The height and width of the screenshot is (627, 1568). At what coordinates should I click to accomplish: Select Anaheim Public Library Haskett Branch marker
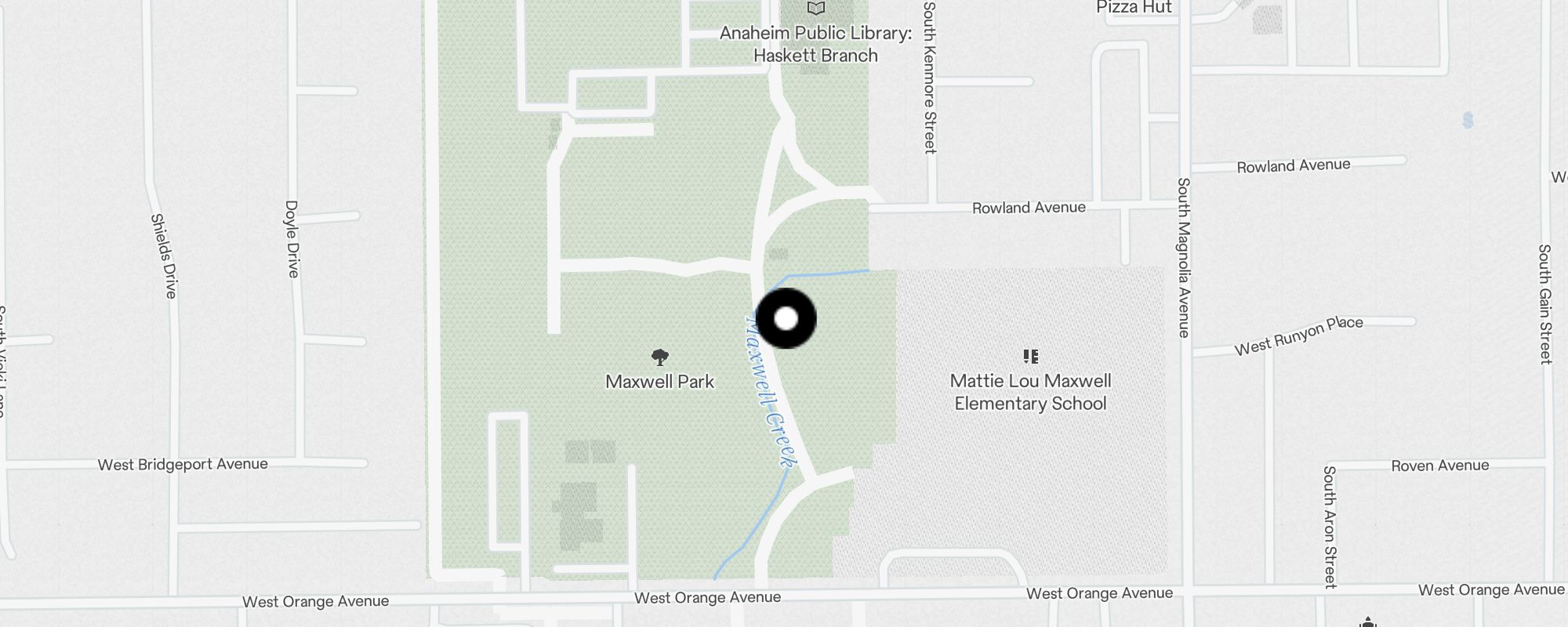(x=816, y=9)
